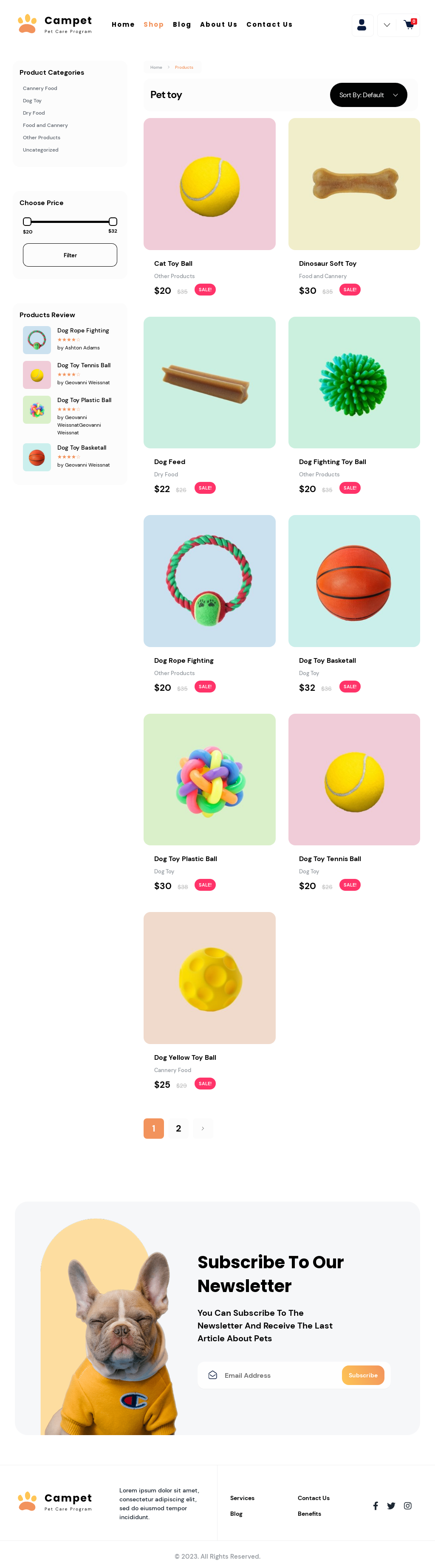Expand the header dropdown chevron

coord(386,25)
